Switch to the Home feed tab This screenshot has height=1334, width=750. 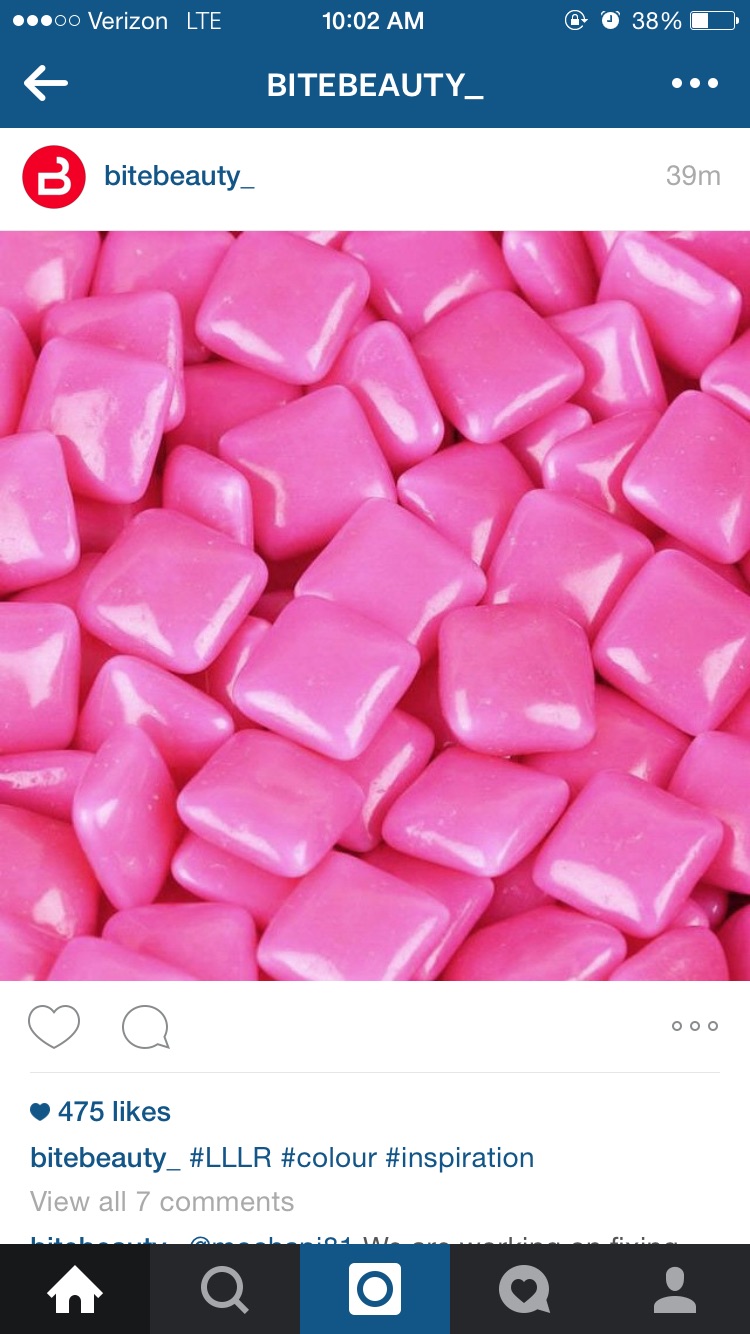tap(75, 1290)
